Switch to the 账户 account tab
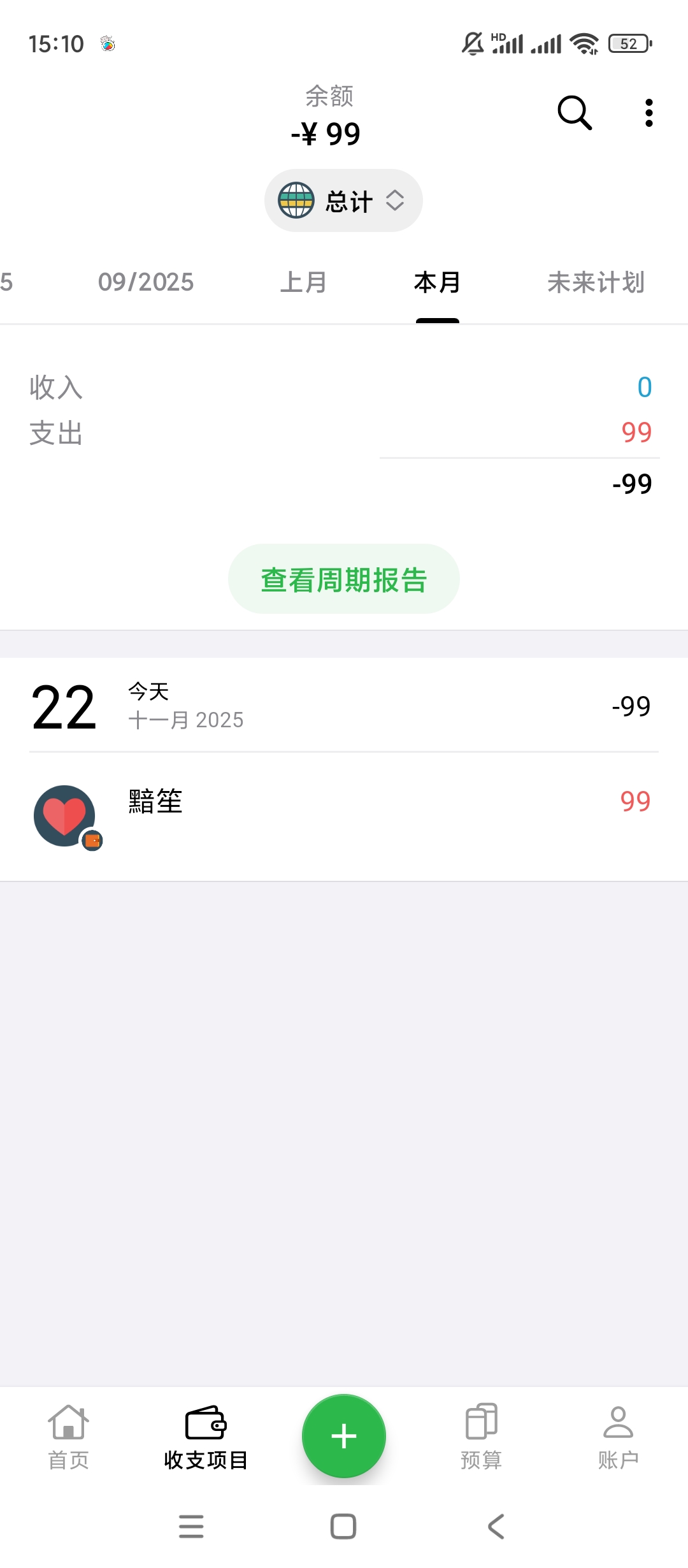The width and height of the screenshot is (688, 1568). pyautogui.click(x=618, y=1436)
